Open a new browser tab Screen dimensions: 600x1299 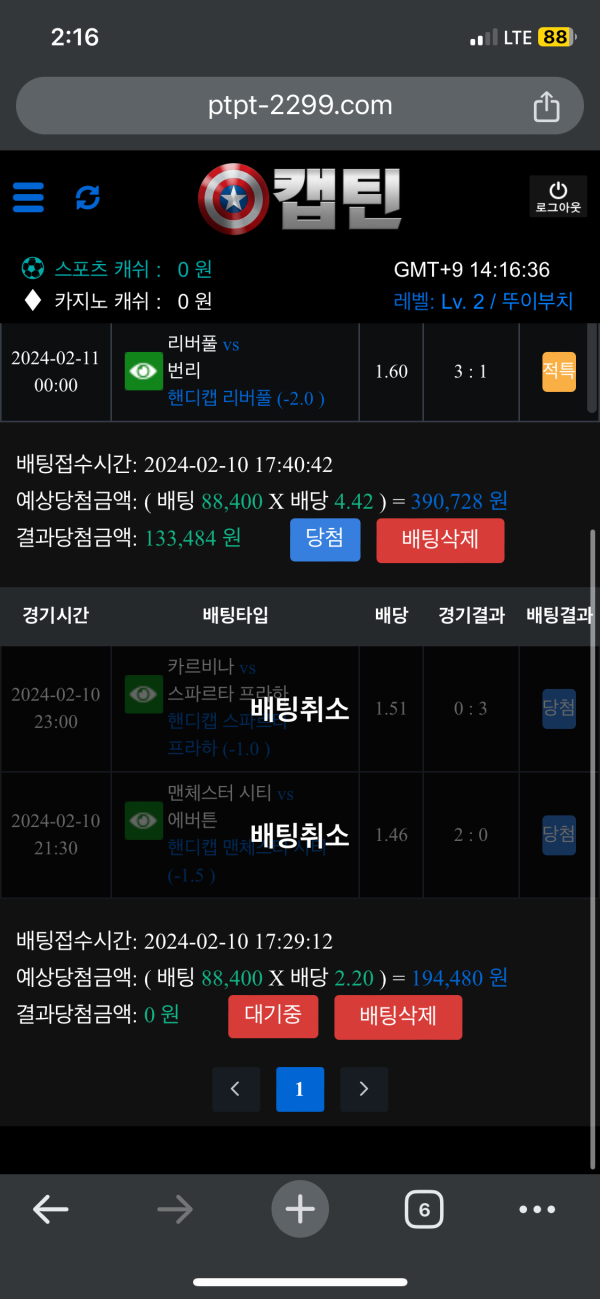click(x=300, y=1210)
